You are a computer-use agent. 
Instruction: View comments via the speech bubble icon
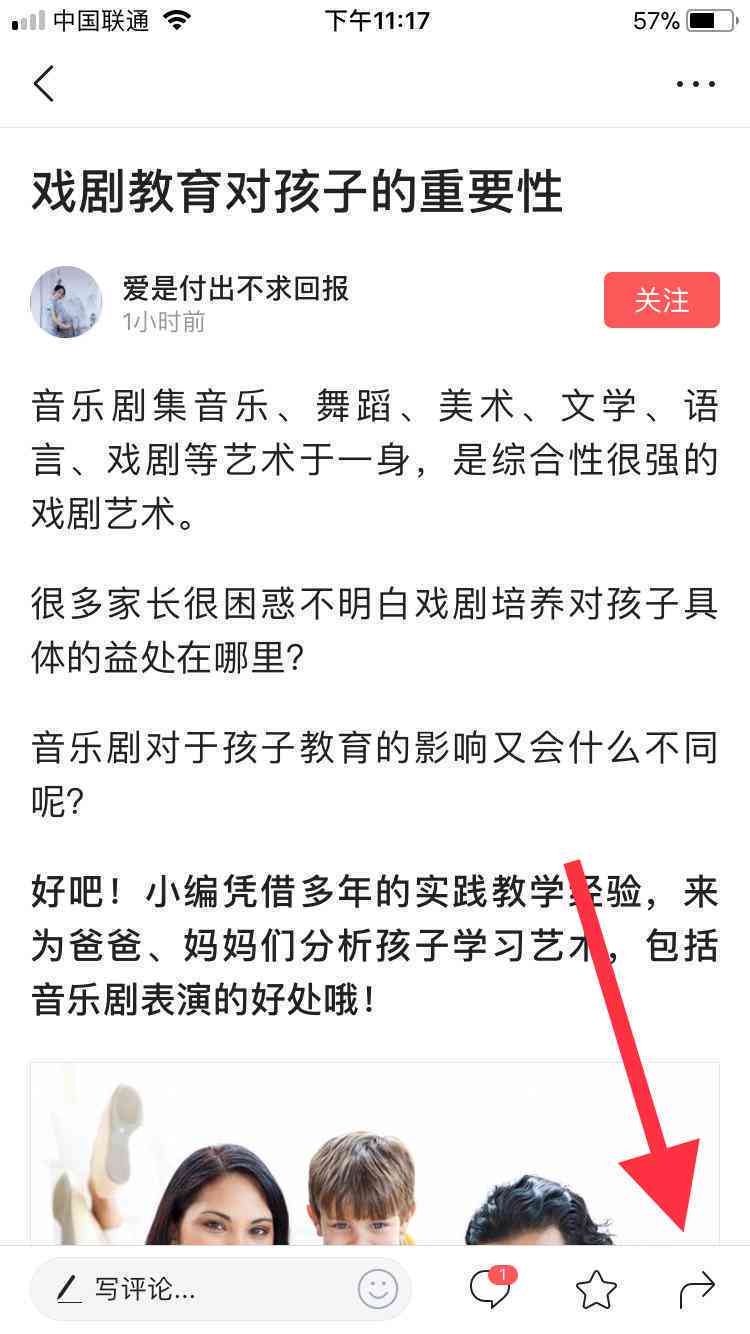click(x=491, y=1289)
